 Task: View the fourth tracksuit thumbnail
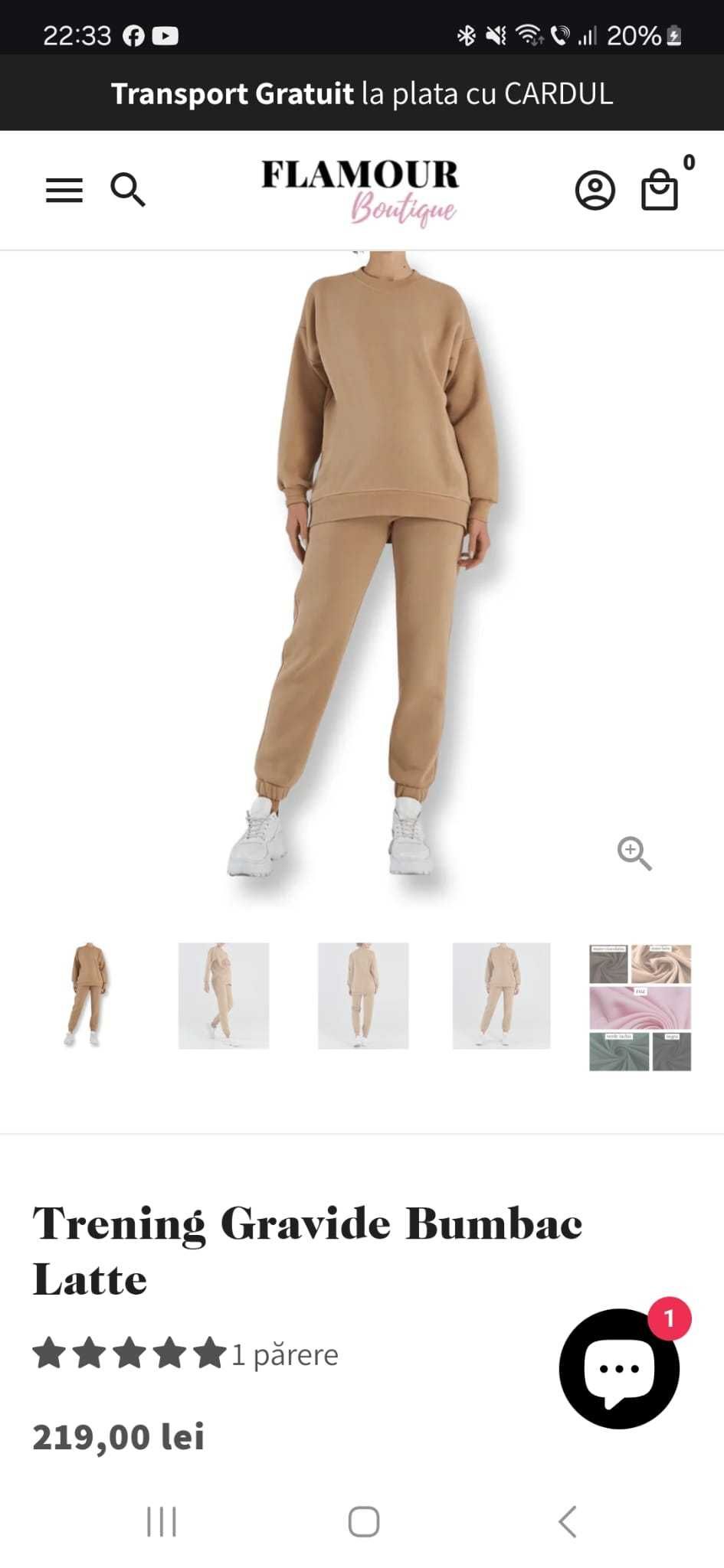(501, 995)
